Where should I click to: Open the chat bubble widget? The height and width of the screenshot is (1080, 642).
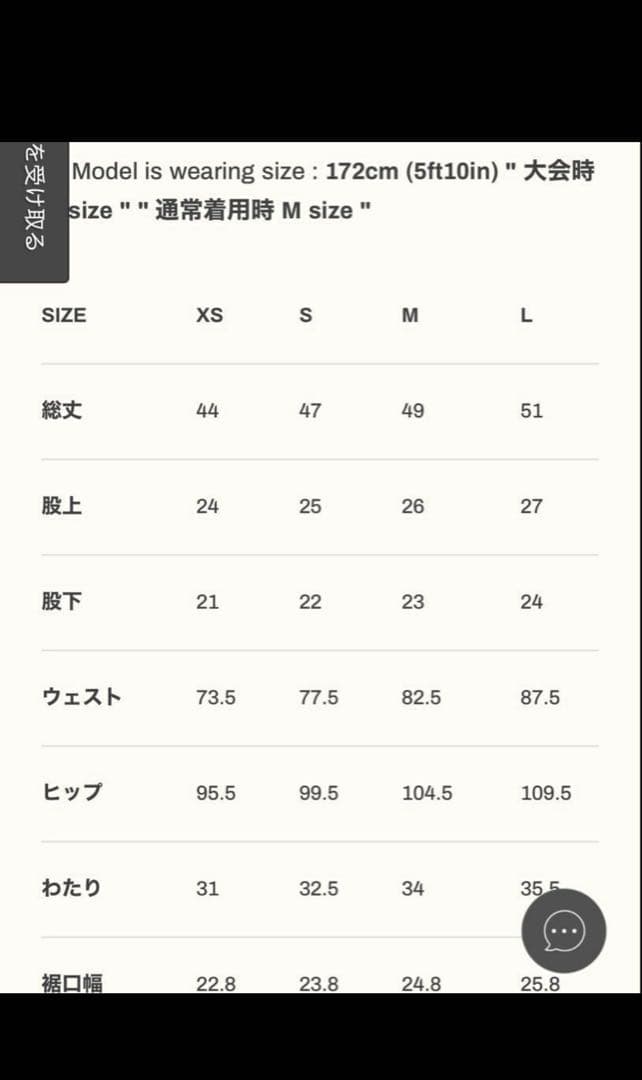click(563, 931)
